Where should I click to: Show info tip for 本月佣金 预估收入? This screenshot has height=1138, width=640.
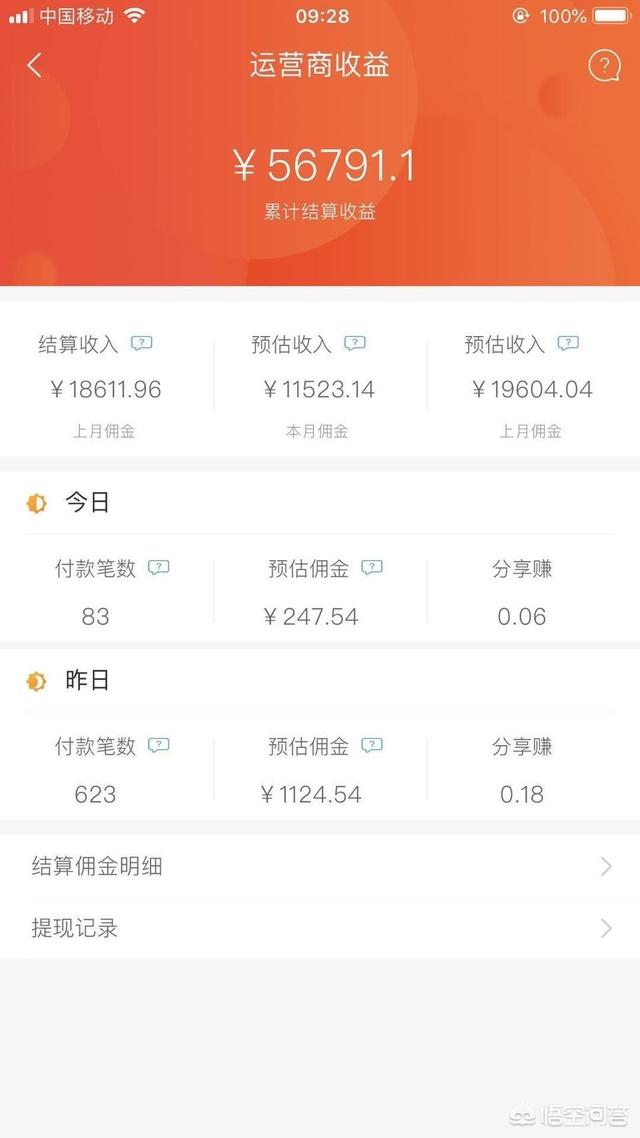pyautogui.click(x=355, y=343)
